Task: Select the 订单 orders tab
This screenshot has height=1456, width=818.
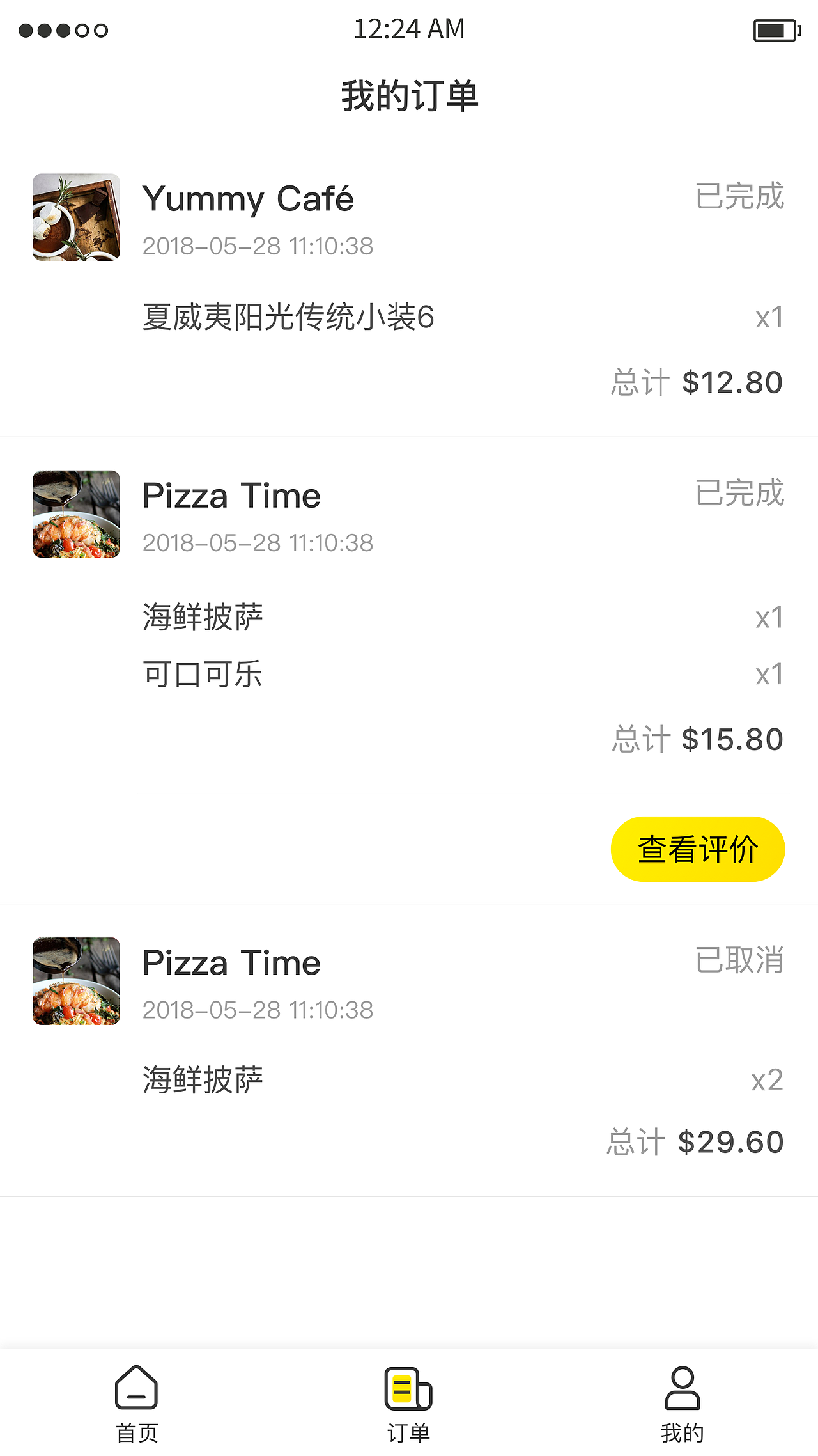Action: pos(408,1404)
